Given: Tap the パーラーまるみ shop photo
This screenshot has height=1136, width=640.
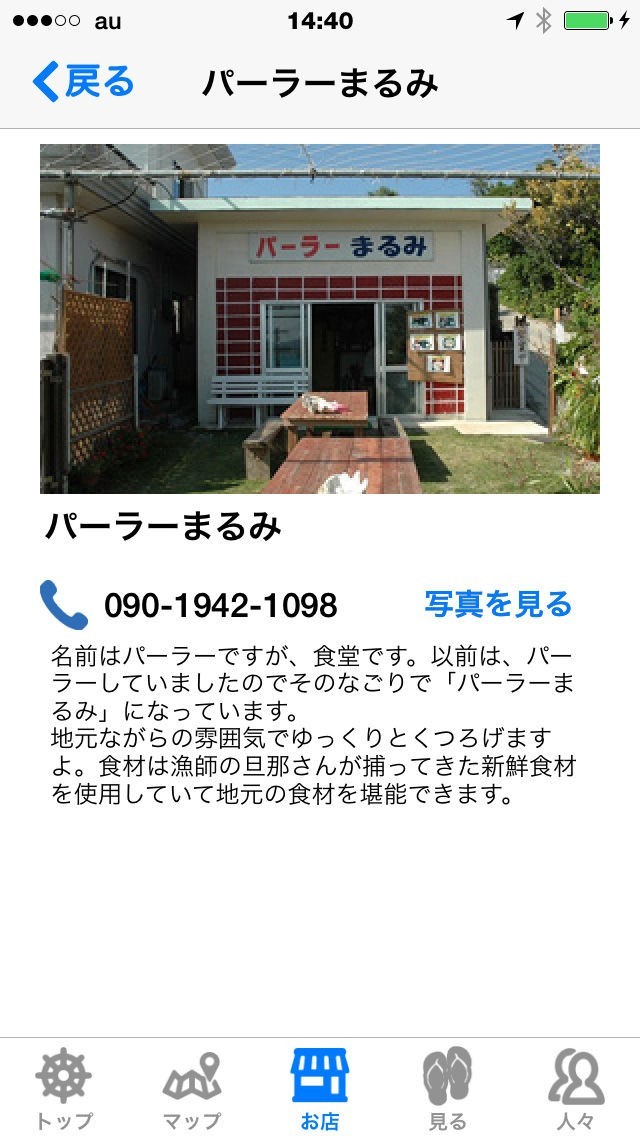Looking at the screenshot, I should 320,319.
